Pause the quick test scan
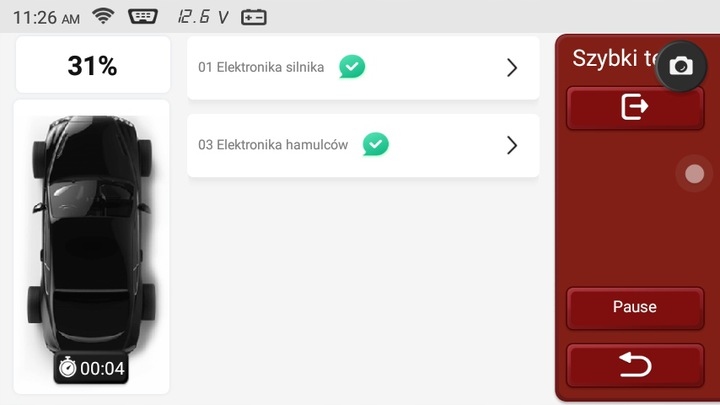 coord(635,307)
